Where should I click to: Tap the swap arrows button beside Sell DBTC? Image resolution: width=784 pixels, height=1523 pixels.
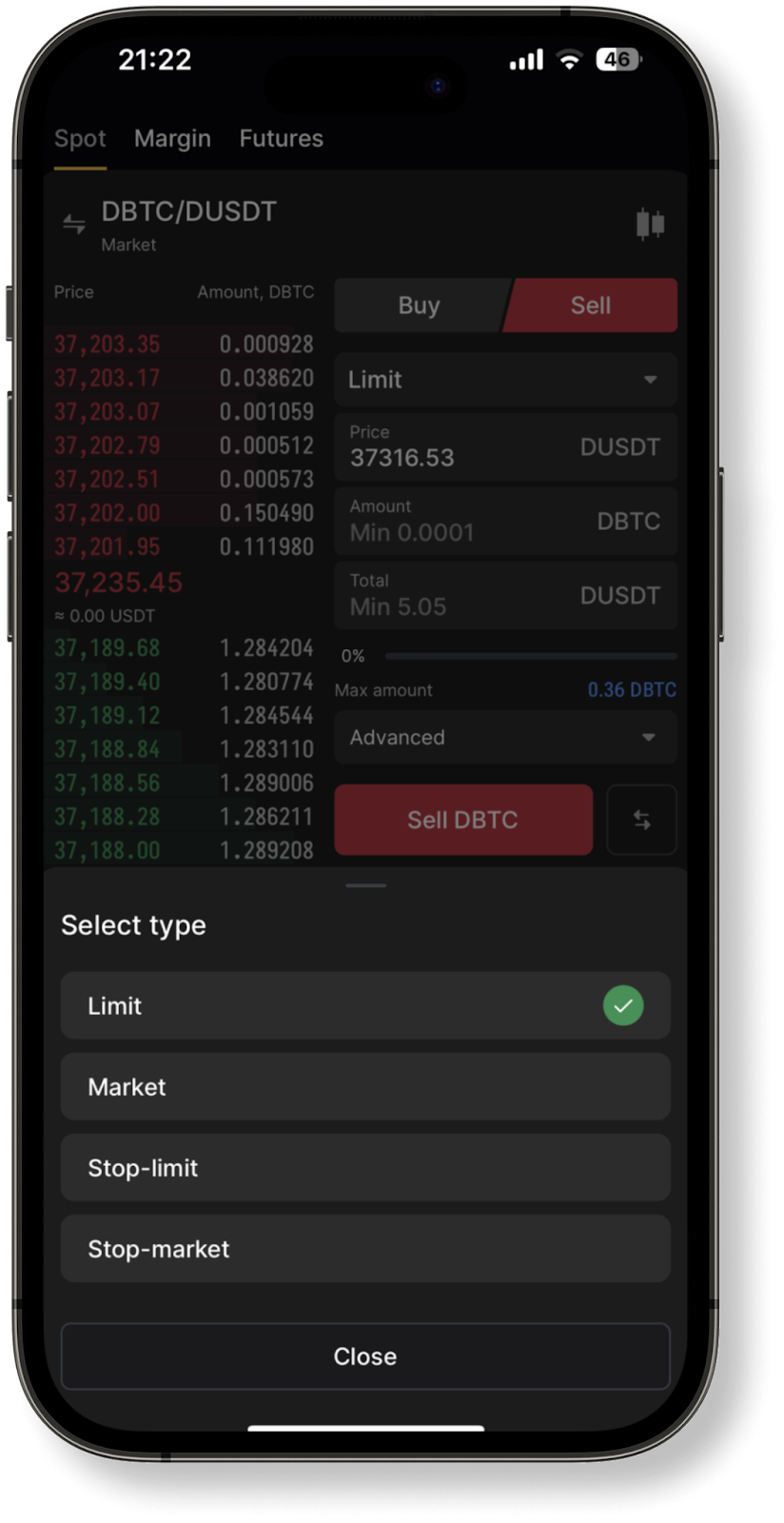point(641,820)
